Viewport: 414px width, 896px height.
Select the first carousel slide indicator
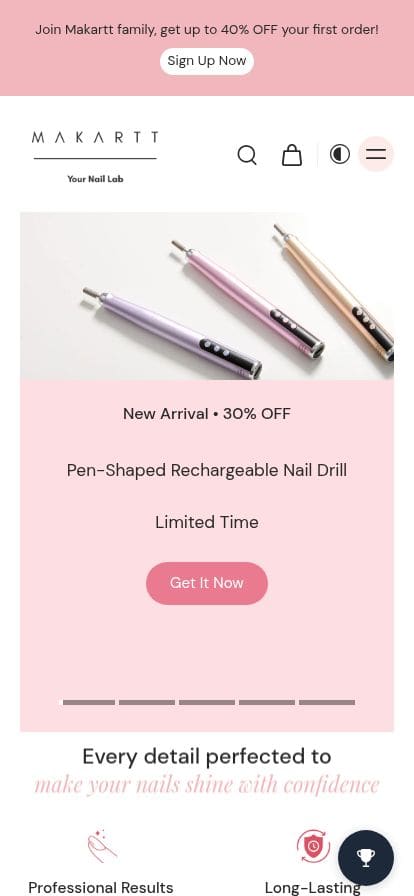[89, 702]
